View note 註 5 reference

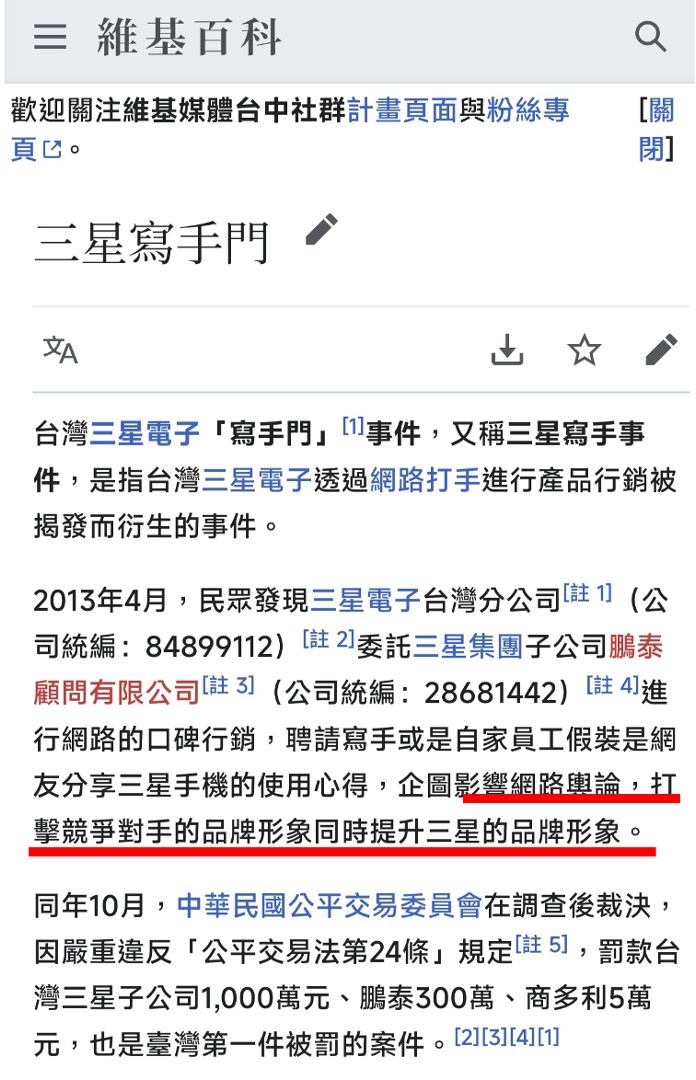point(542,944)
